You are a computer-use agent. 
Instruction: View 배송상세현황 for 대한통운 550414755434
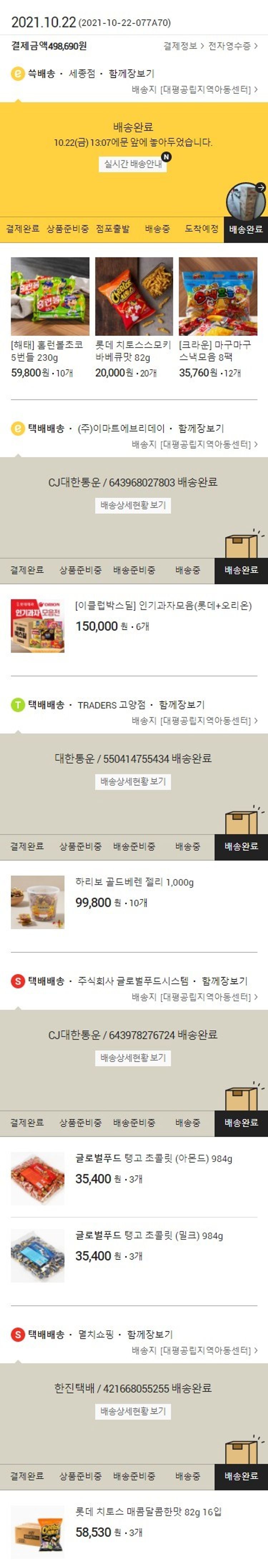point(133,782)
